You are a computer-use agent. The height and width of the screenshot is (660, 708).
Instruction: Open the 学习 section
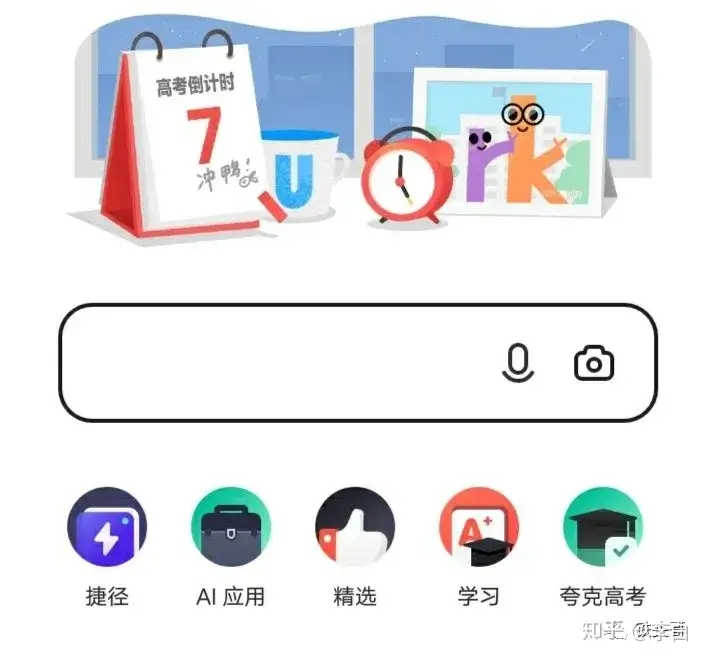(x=479, y=528)
